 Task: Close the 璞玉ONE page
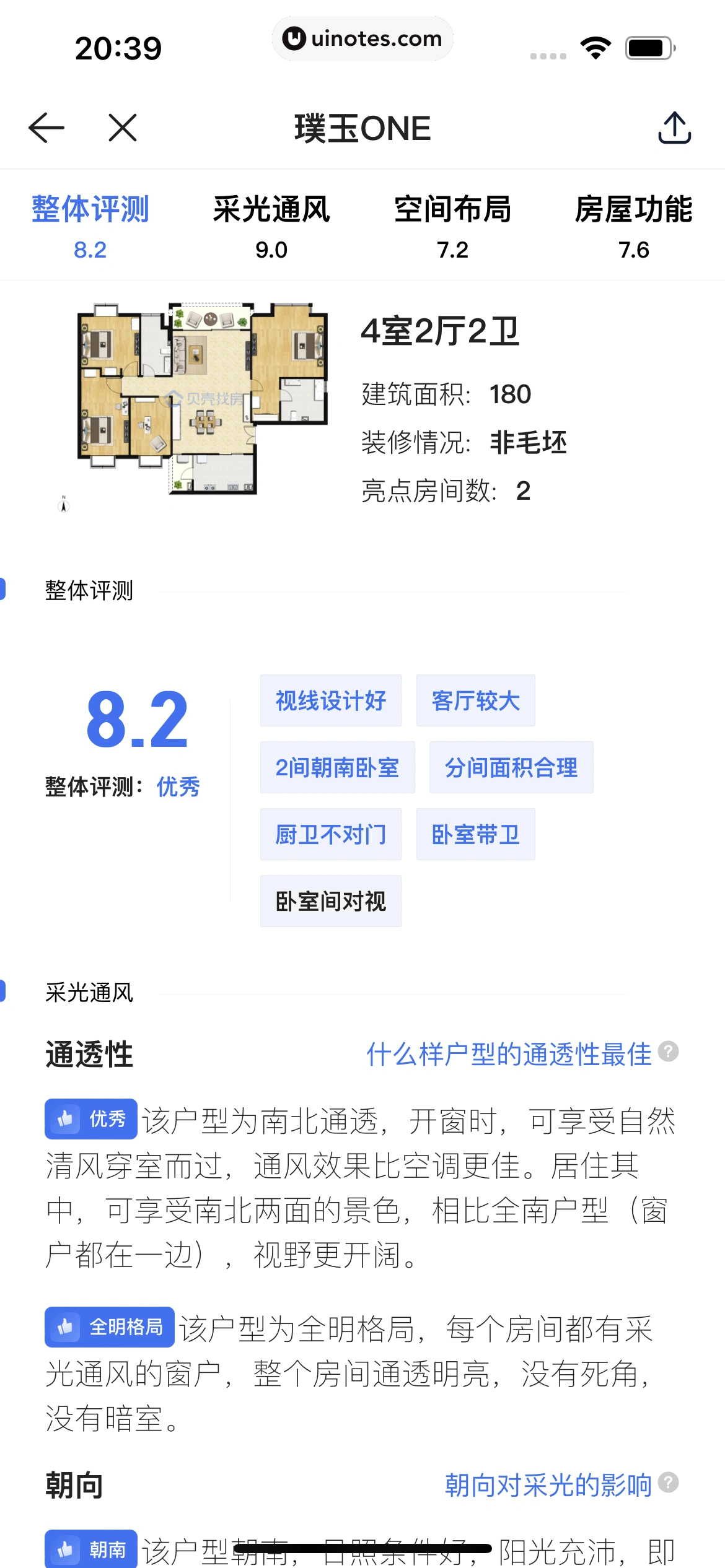(122, 128)
